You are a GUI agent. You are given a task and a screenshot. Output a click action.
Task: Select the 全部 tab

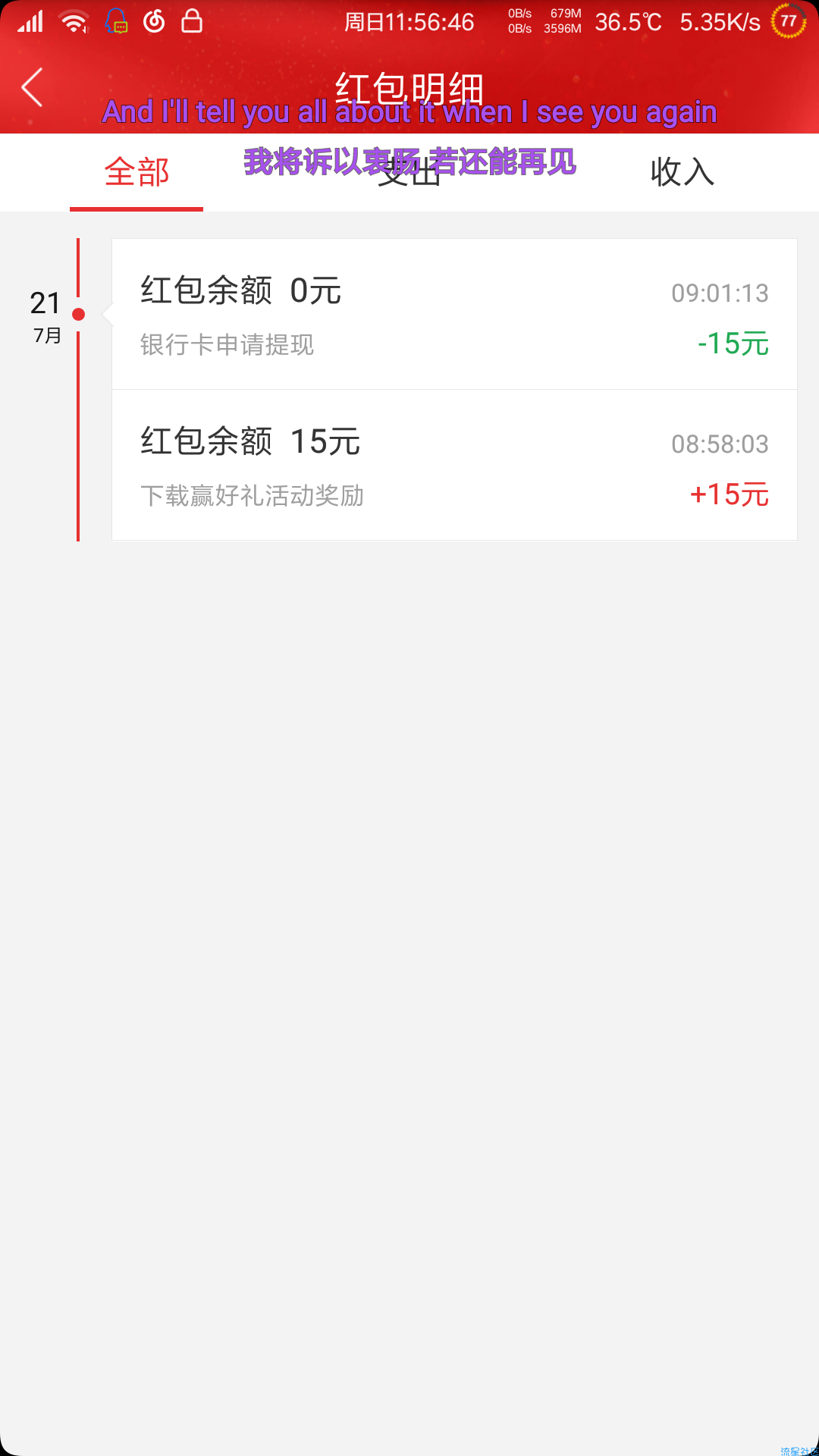[x=136, y=172]
